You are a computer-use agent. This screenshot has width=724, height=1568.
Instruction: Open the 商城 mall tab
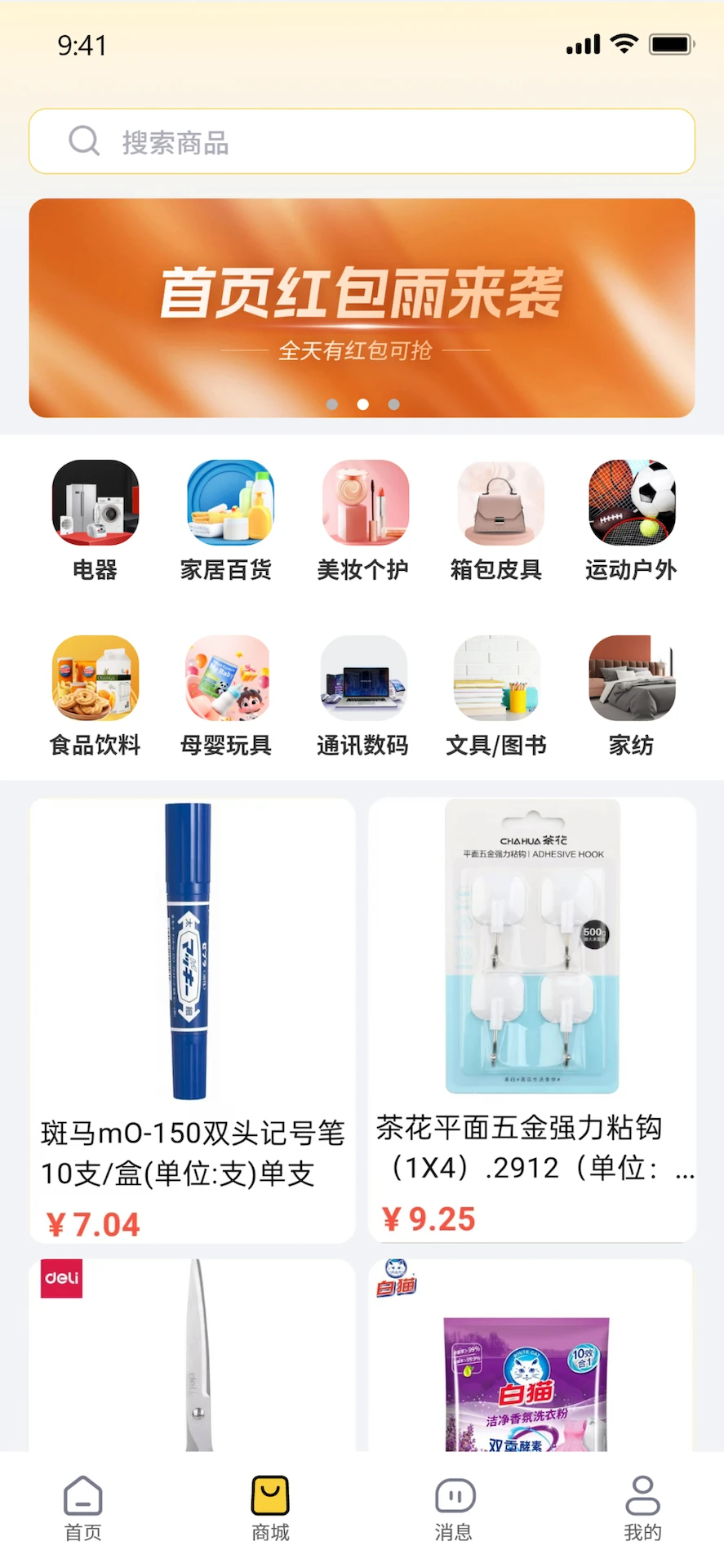[269, 1511]
